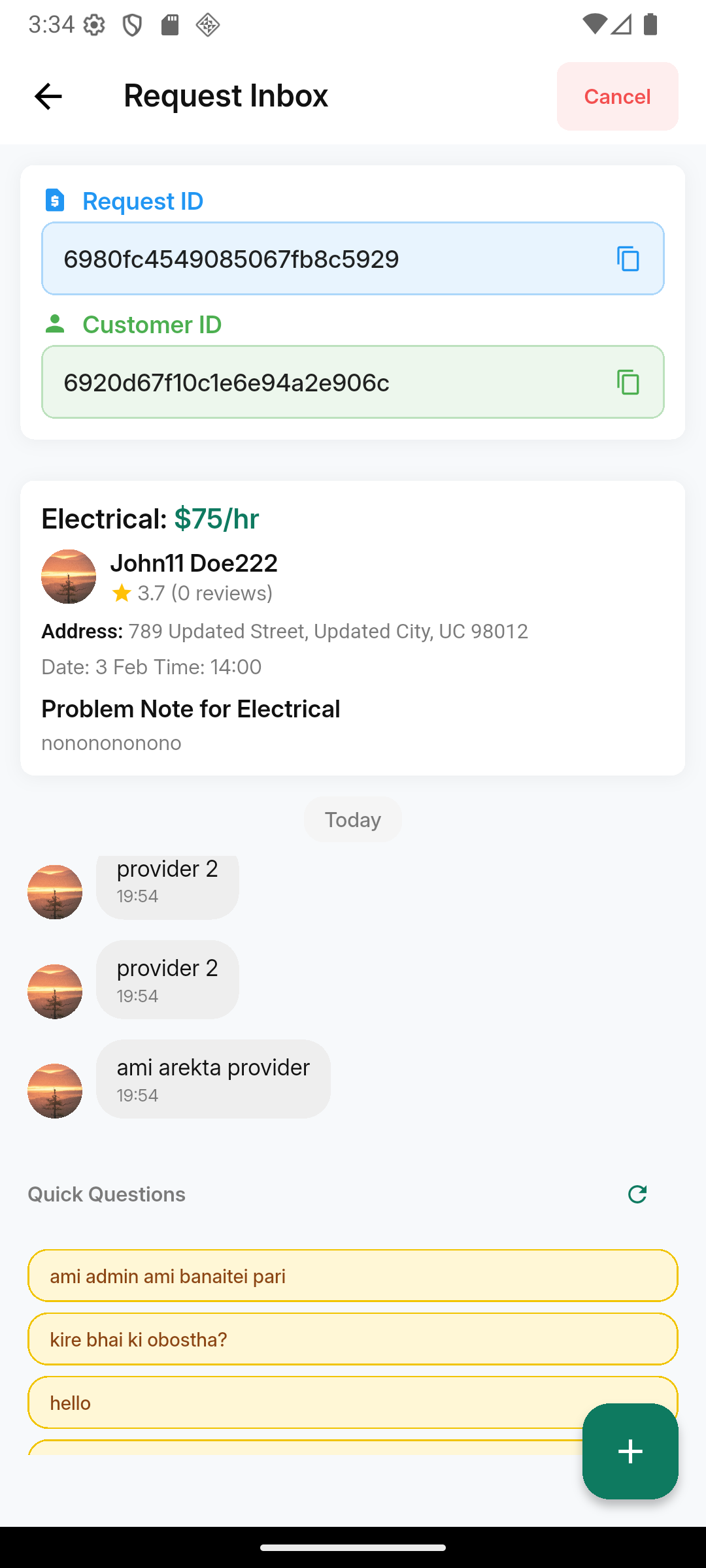This screenshot has width=706, height=1568.
Task: Tap the green plus floating button
Action: [630, 1451]
